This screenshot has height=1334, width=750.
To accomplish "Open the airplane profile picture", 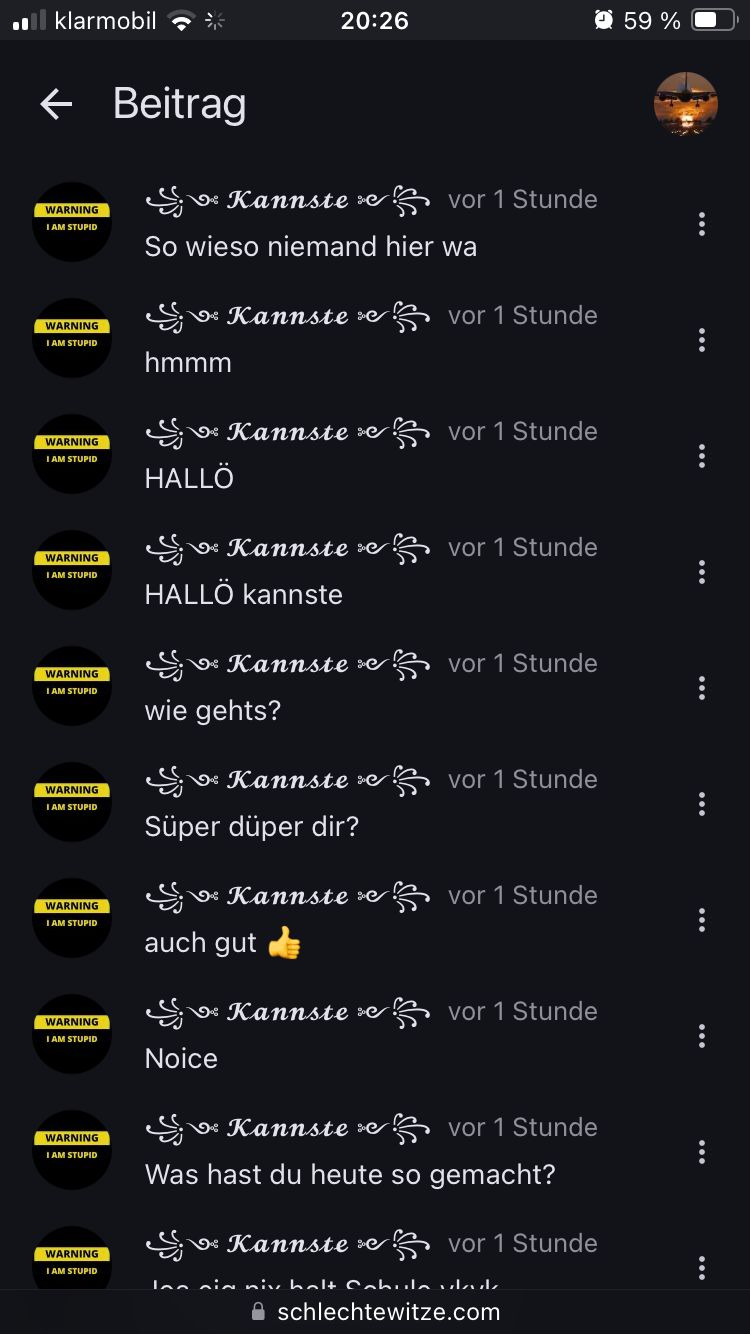I will (685, 104).
